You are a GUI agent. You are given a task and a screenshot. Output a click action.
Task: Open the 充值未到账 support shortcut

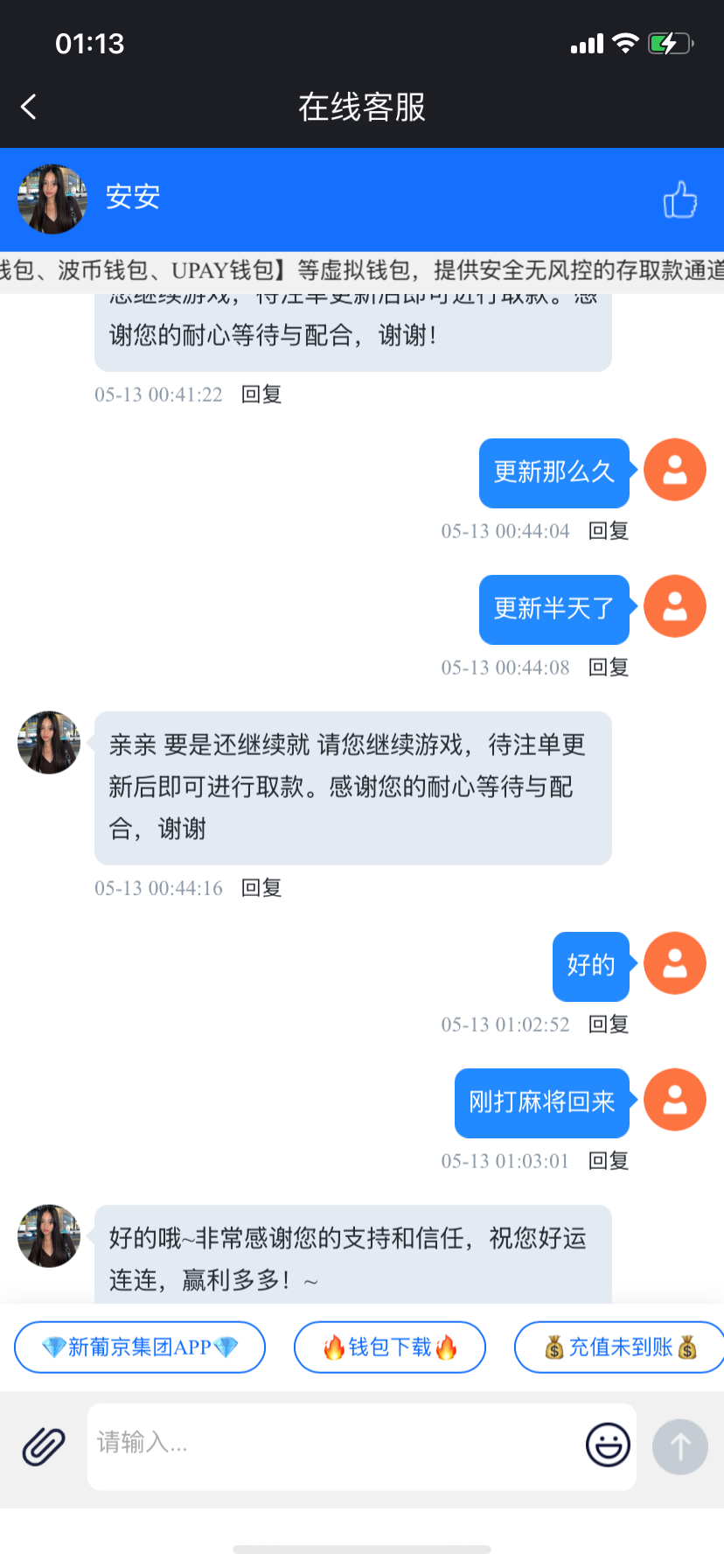pyautogui.click(x=619, y=1347)
